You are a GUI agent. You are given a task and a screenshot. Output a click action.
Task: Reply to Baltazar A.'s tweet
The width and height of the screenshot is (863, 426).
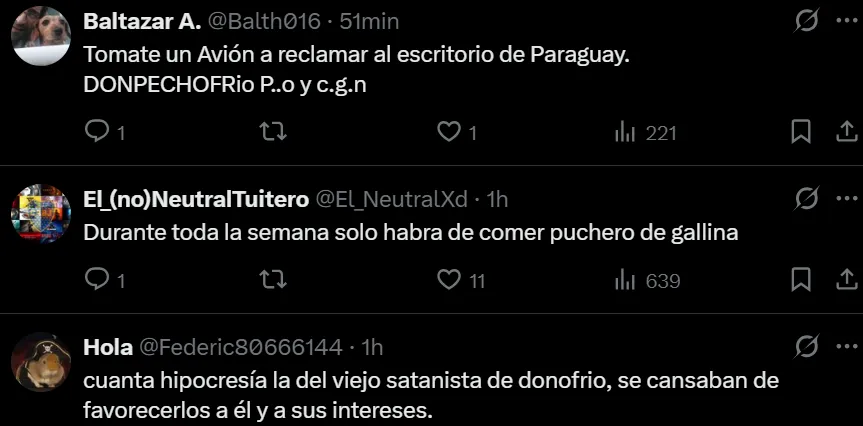[x=97, y=131]
